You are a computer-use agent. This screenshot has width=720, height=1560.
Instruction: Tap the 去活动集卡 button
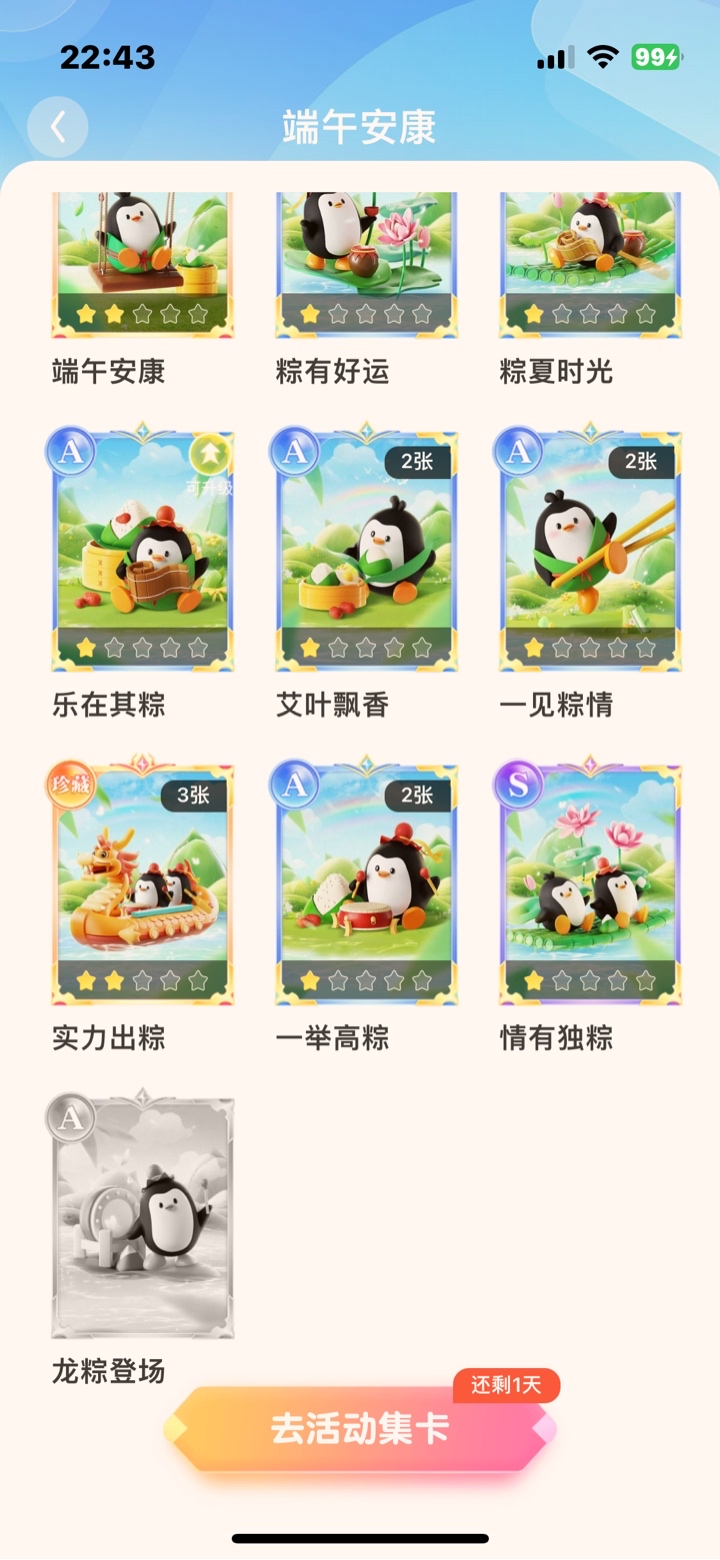tap(360, 1428)
